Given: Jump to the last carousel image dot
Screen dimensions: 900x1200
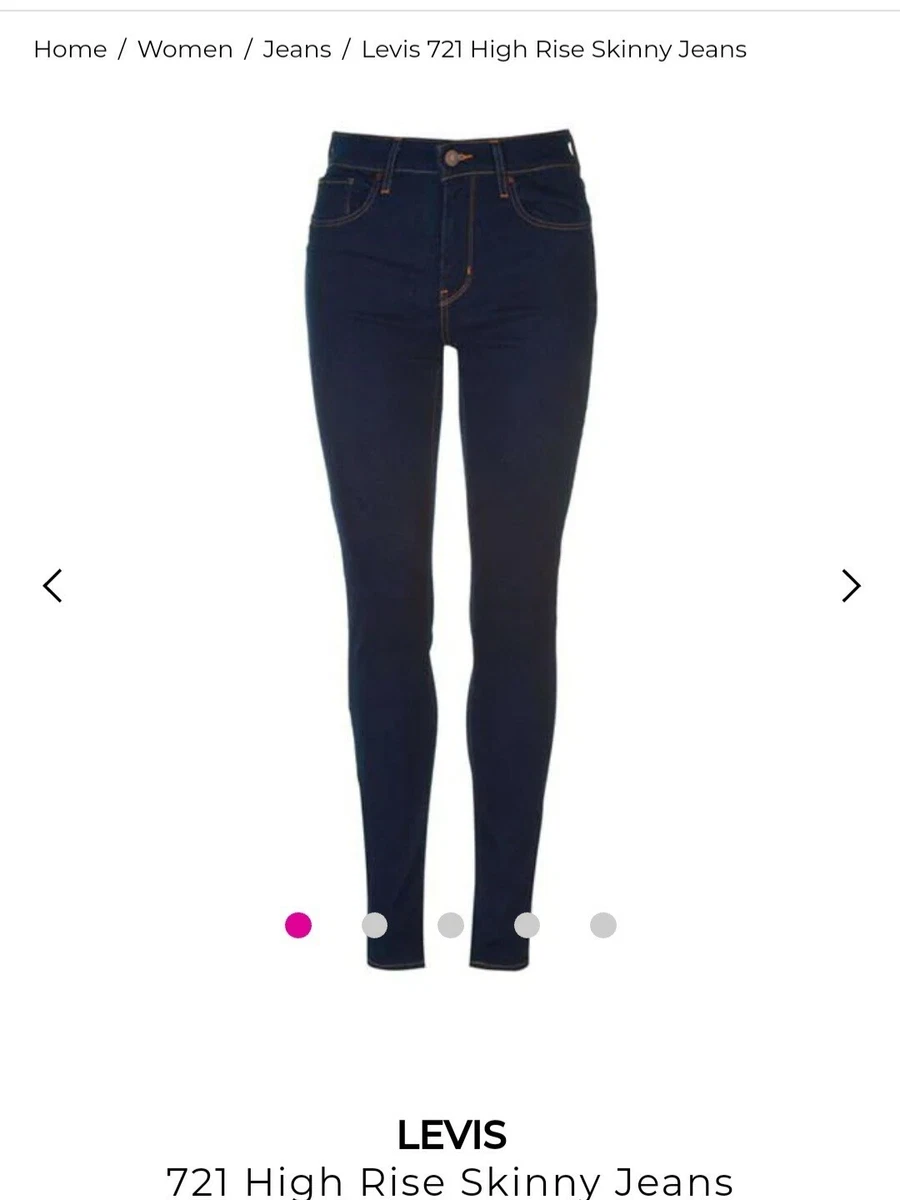Looking at the screenshot, I should pyautogui.click(x=603, y=925).
